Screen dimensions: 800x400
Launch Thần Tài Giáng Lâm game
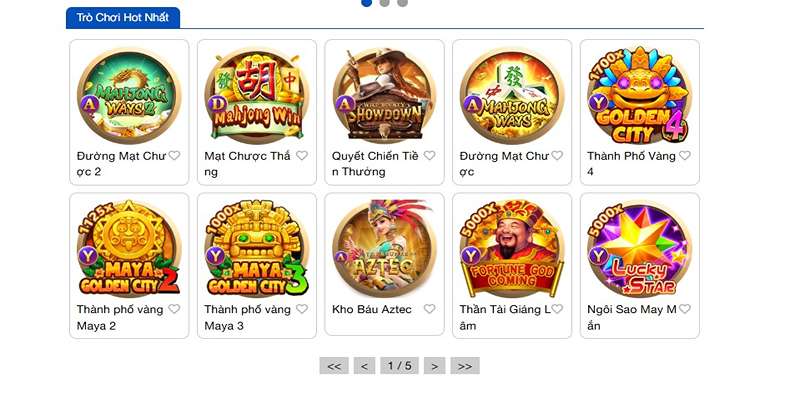coord(512,249)
